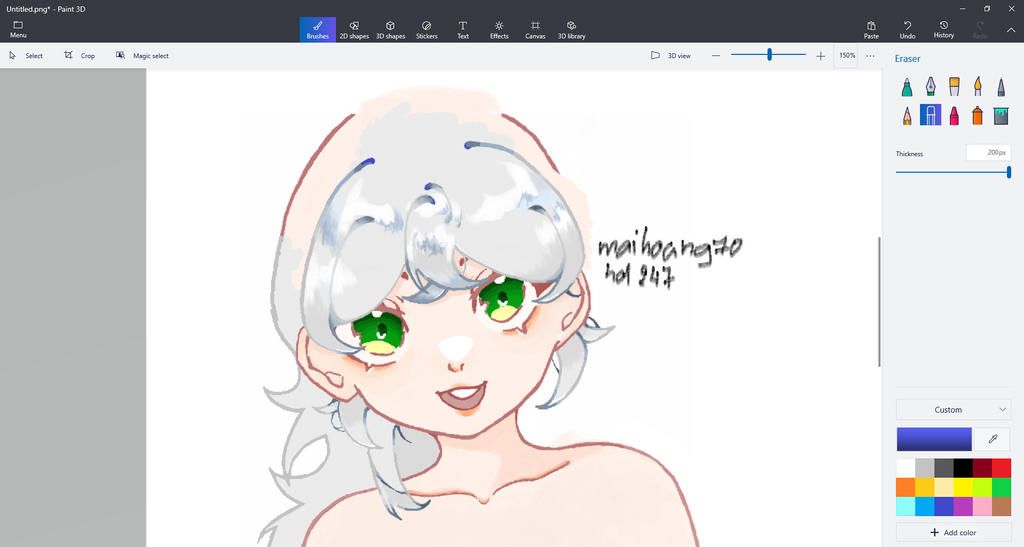
Task: Undo the last action
Action: coord(907,29)
